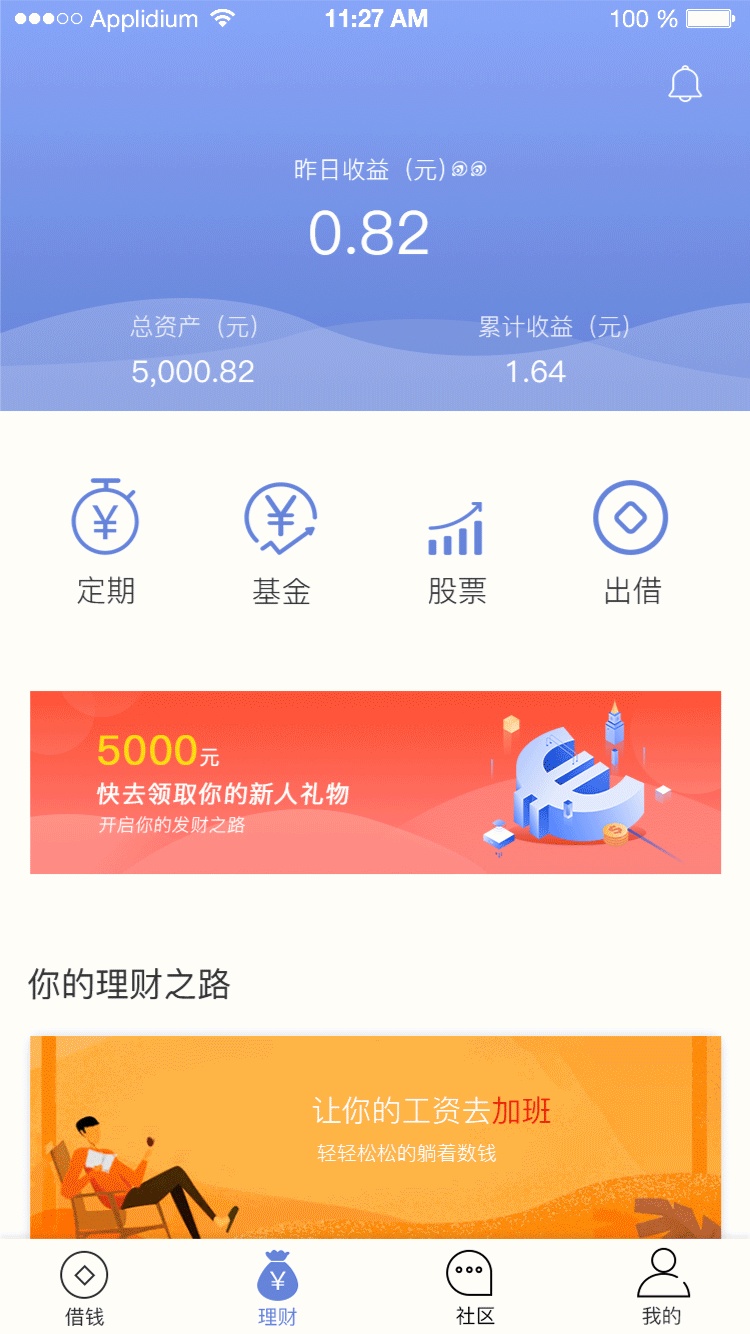Toggle the earnings visibility eye icon
Image resolution: width=750 pixels, height=1334 pixels.
coord(469,170)
